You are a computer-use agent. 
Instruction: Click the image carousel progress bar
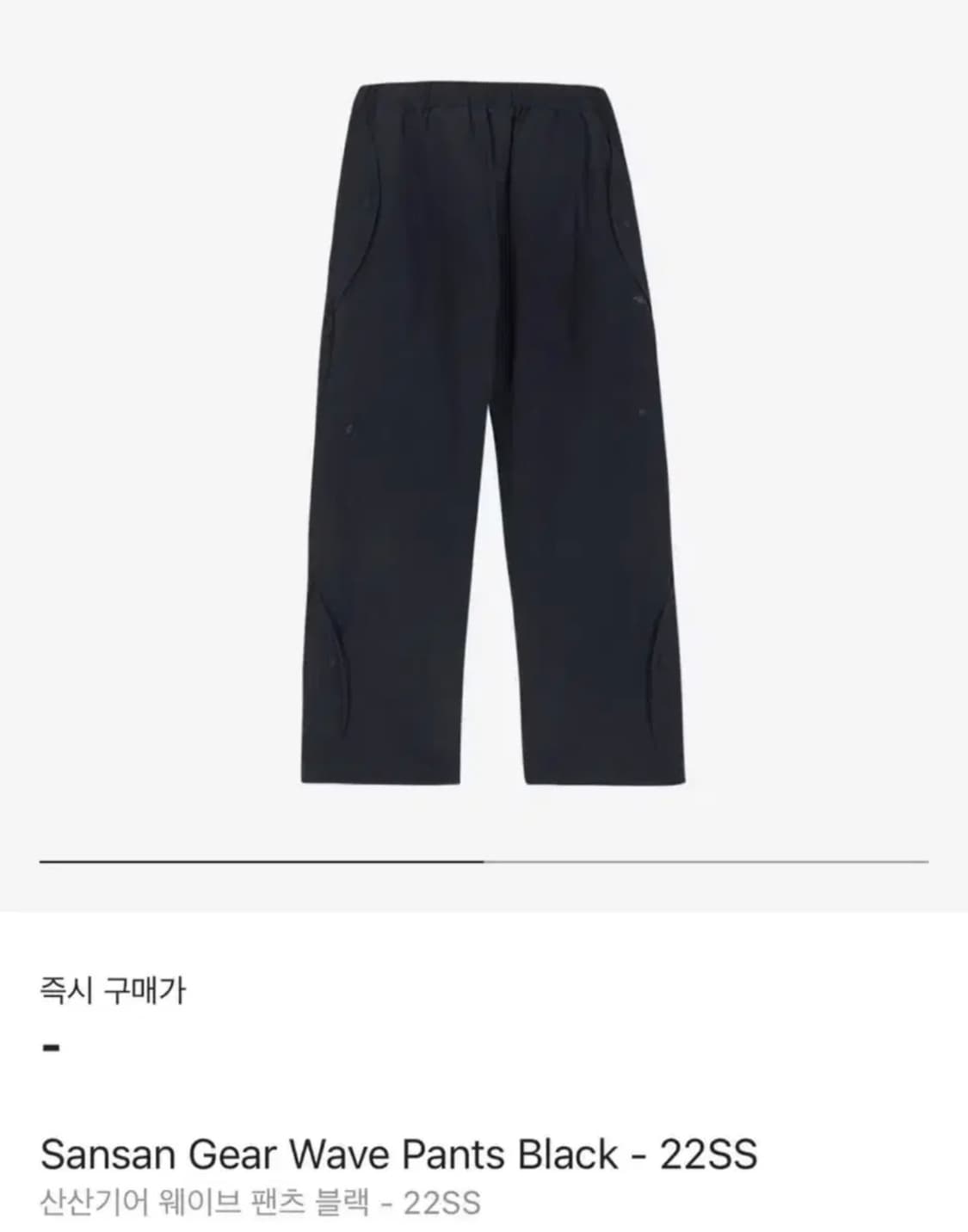coord(484,860)
